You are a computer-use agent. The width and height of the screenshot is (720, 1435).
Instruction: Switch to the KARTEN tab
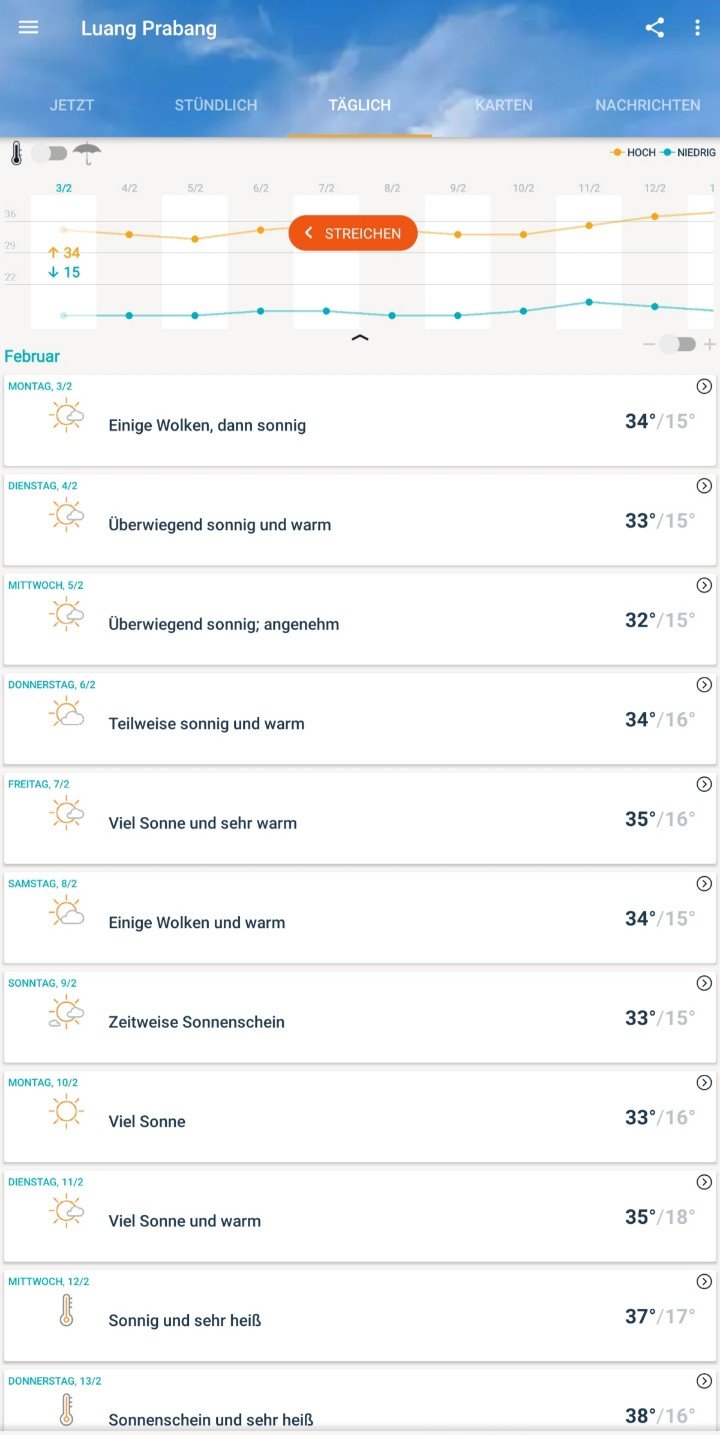coord(504,105)
